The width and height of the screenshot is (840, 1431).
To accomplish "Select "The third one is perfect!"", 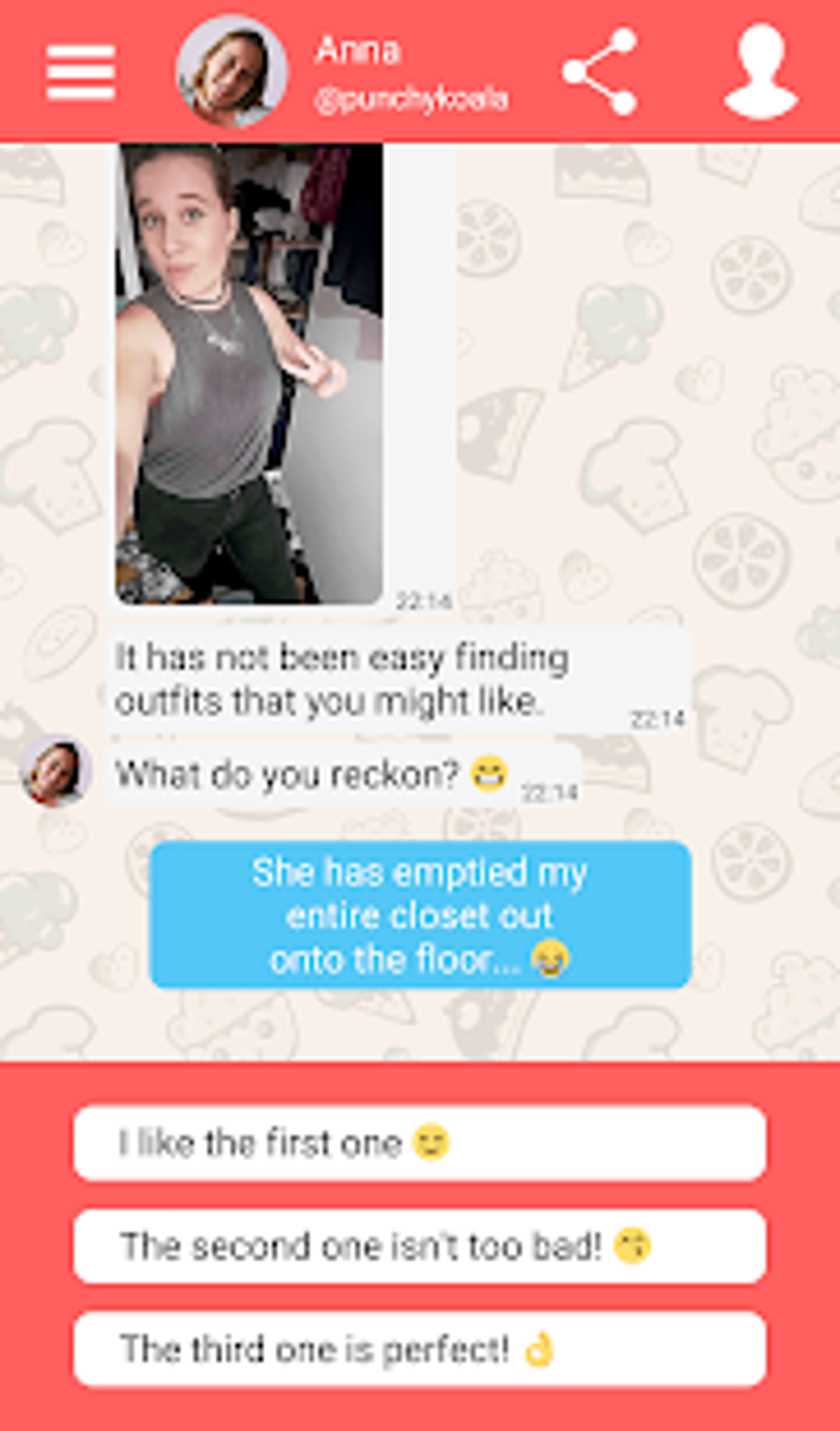I will pyautogui.click(x=419, y=1349).
